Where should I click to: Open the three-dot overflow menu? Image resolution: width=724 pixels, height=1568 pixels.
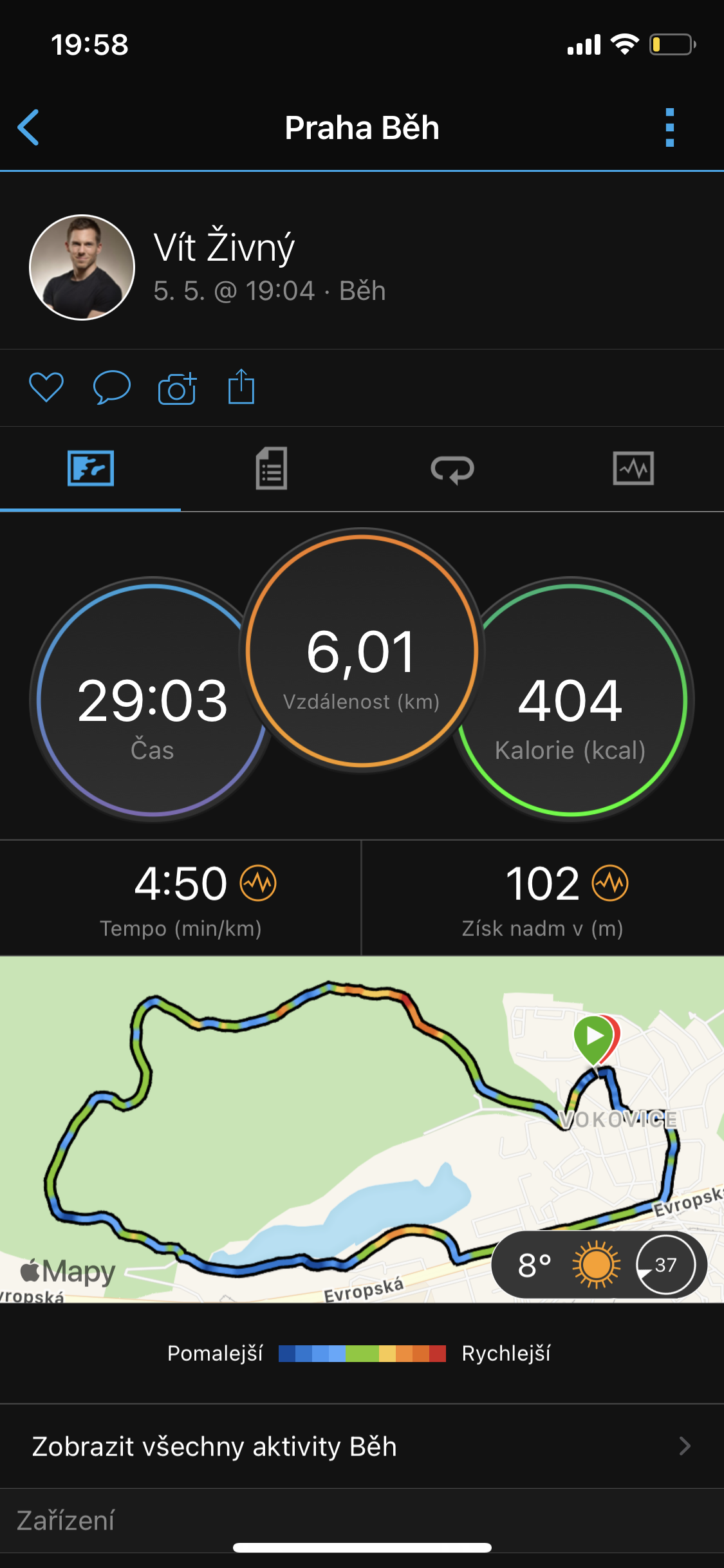point(669,127)
